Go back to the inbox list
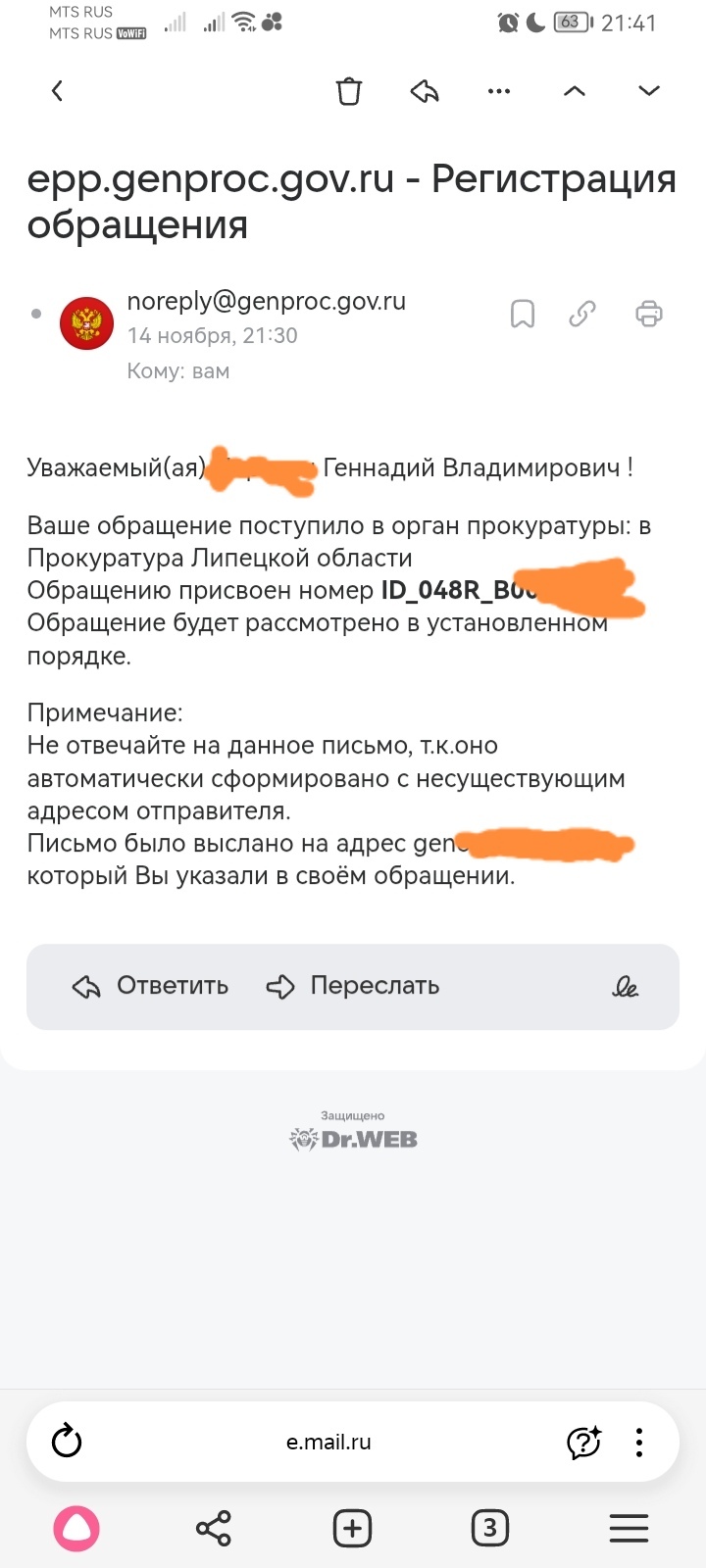The height and width of the screenshot is (1568, 706). pos(57,91)
